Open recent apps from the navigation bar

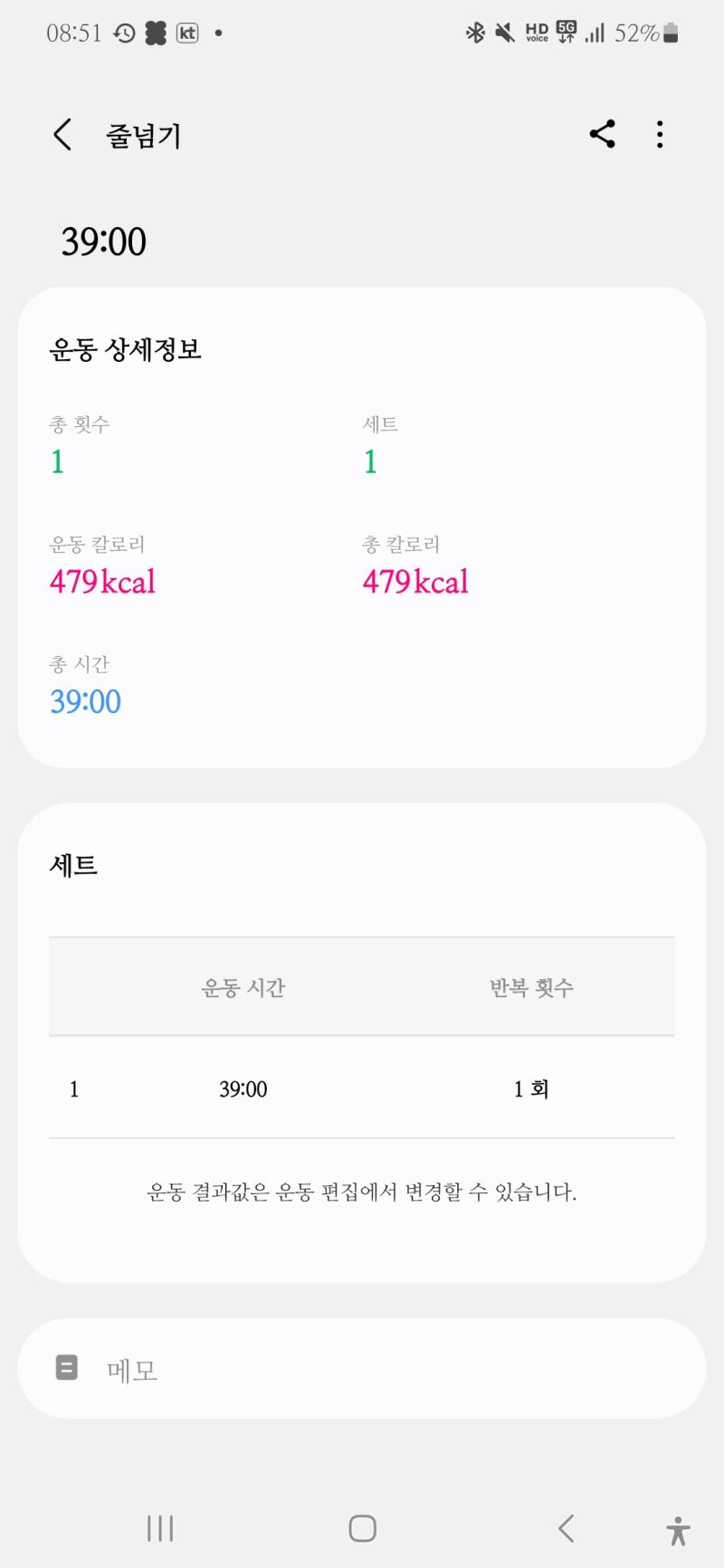[x=160, y=1529]
